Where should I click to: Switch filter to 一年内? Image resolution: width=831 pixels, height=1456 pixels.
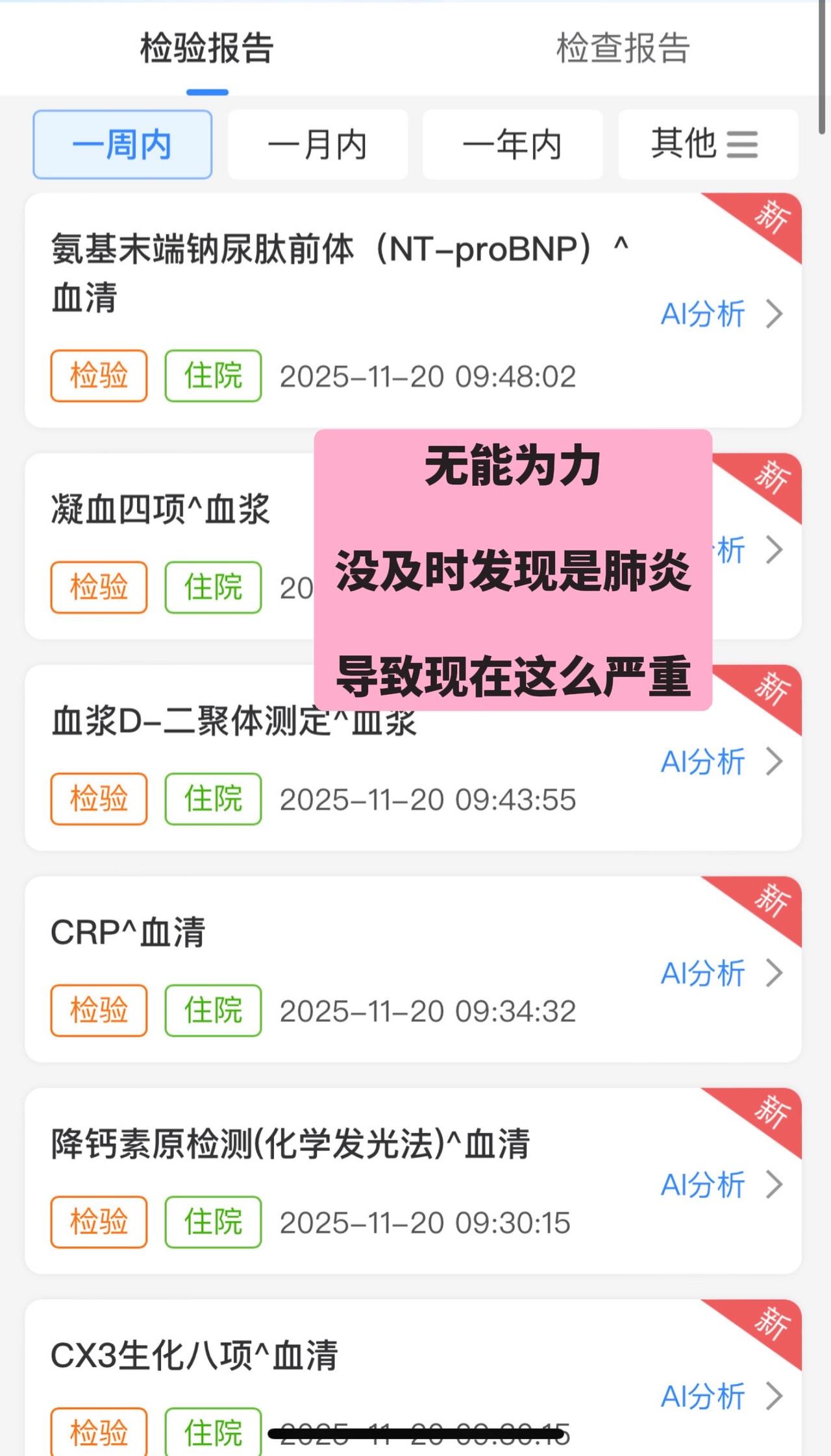[x=512, y=144]
